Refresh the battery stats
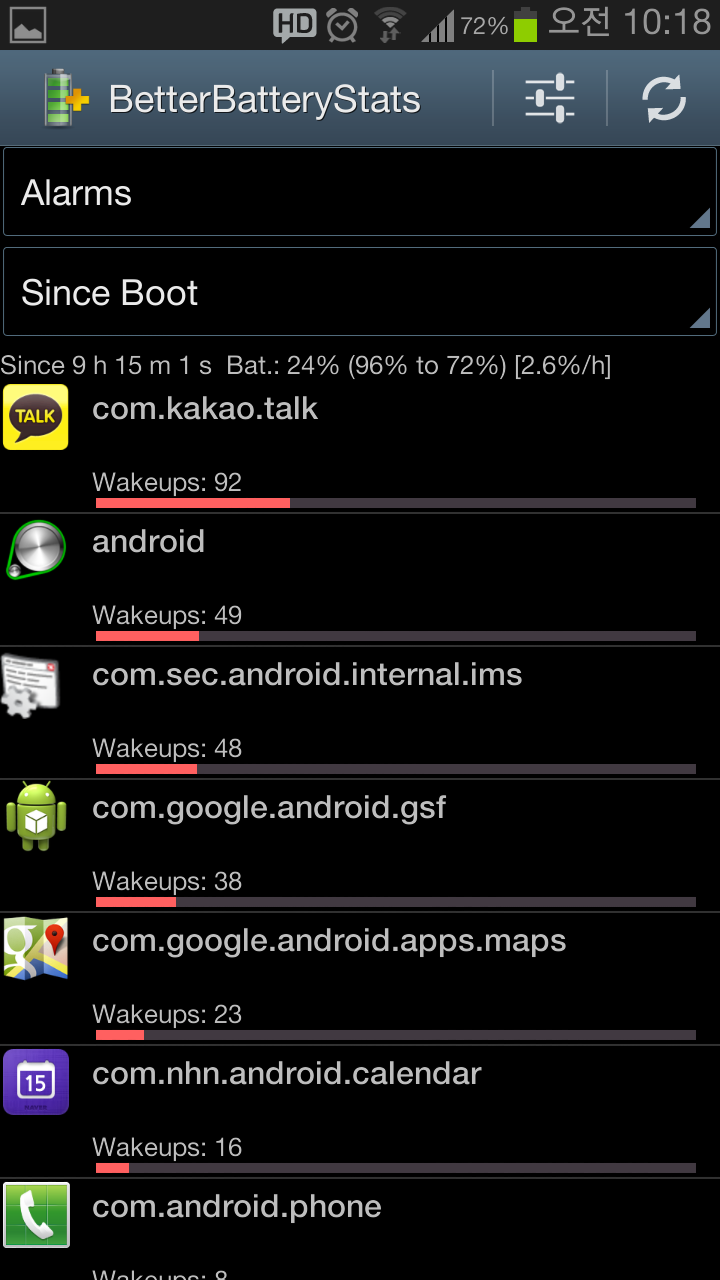 [x=663, y=99]
